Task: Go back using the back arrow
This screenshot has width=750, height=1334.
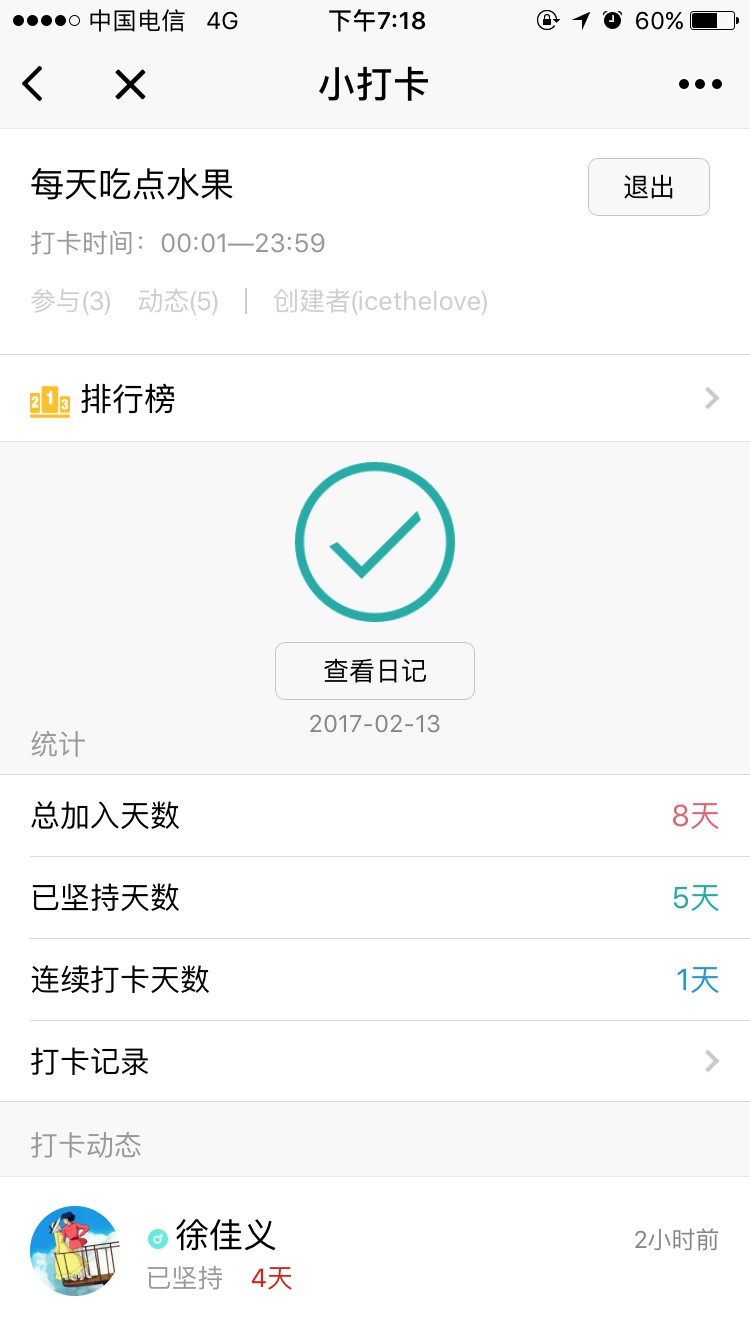Action: tap(34, 84)
